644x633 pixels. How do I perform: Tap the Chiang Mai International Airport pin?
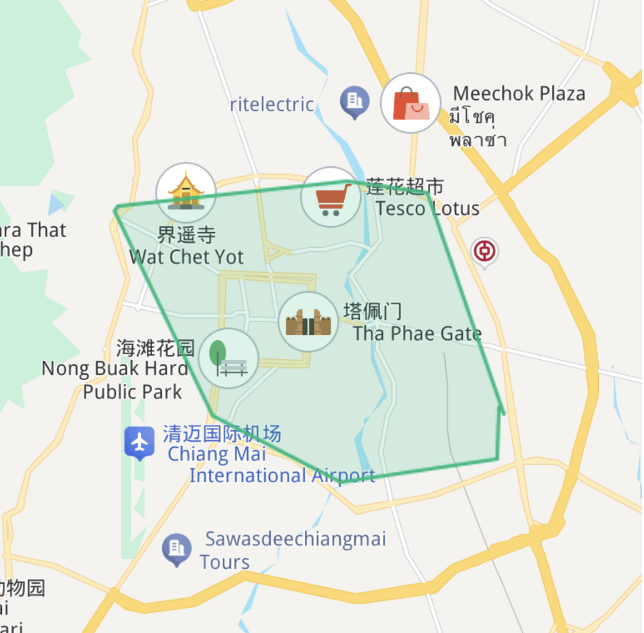pyautogui.click(x=139, y=441)
